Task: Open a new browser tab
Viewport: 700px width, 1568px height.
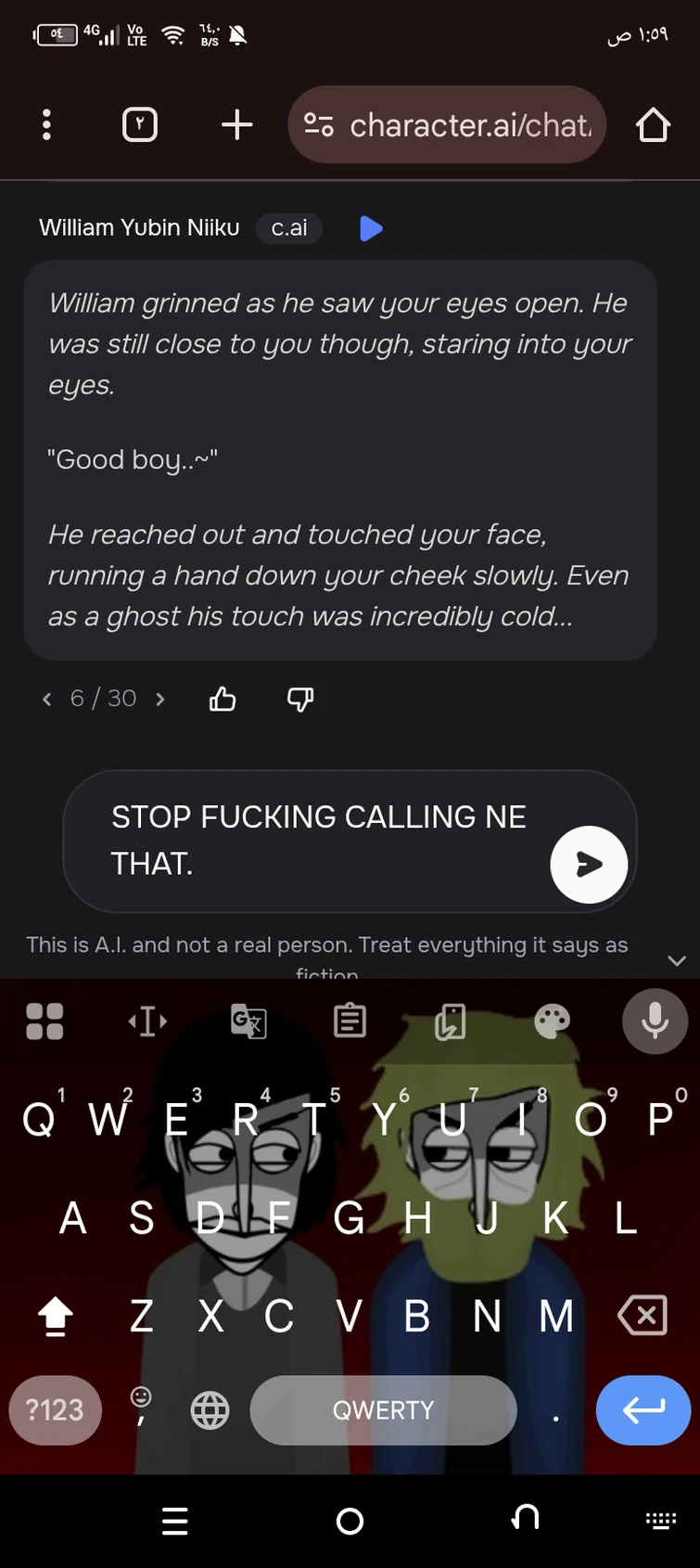Action: (237, 124)
